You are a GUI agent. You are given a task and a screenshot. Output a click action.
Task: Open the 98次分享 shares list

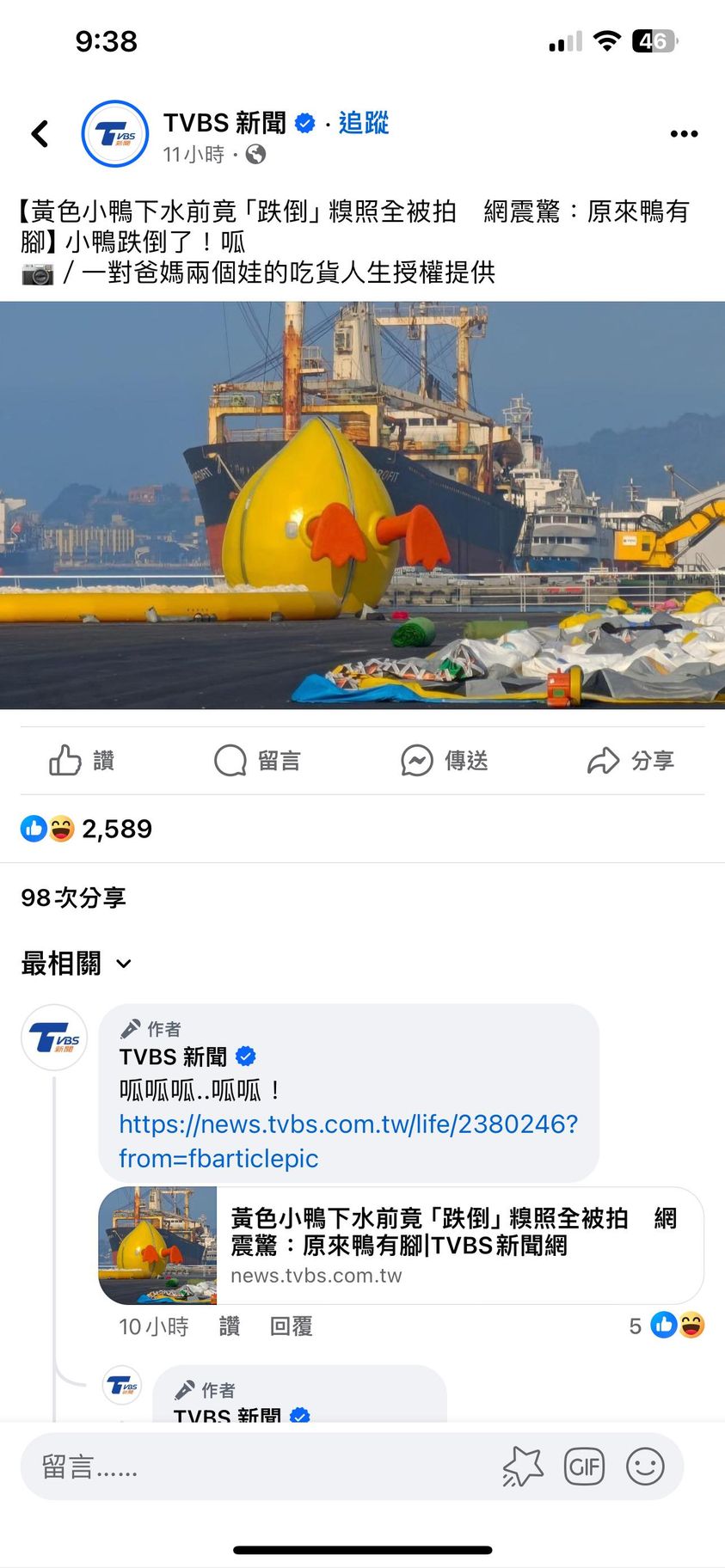tap(74, 897)
